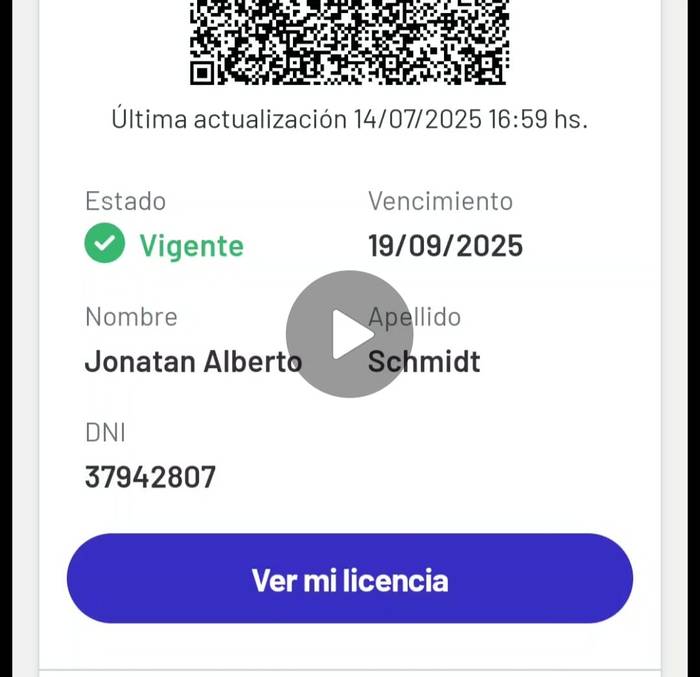Play the video with the center button

point(349,334)
